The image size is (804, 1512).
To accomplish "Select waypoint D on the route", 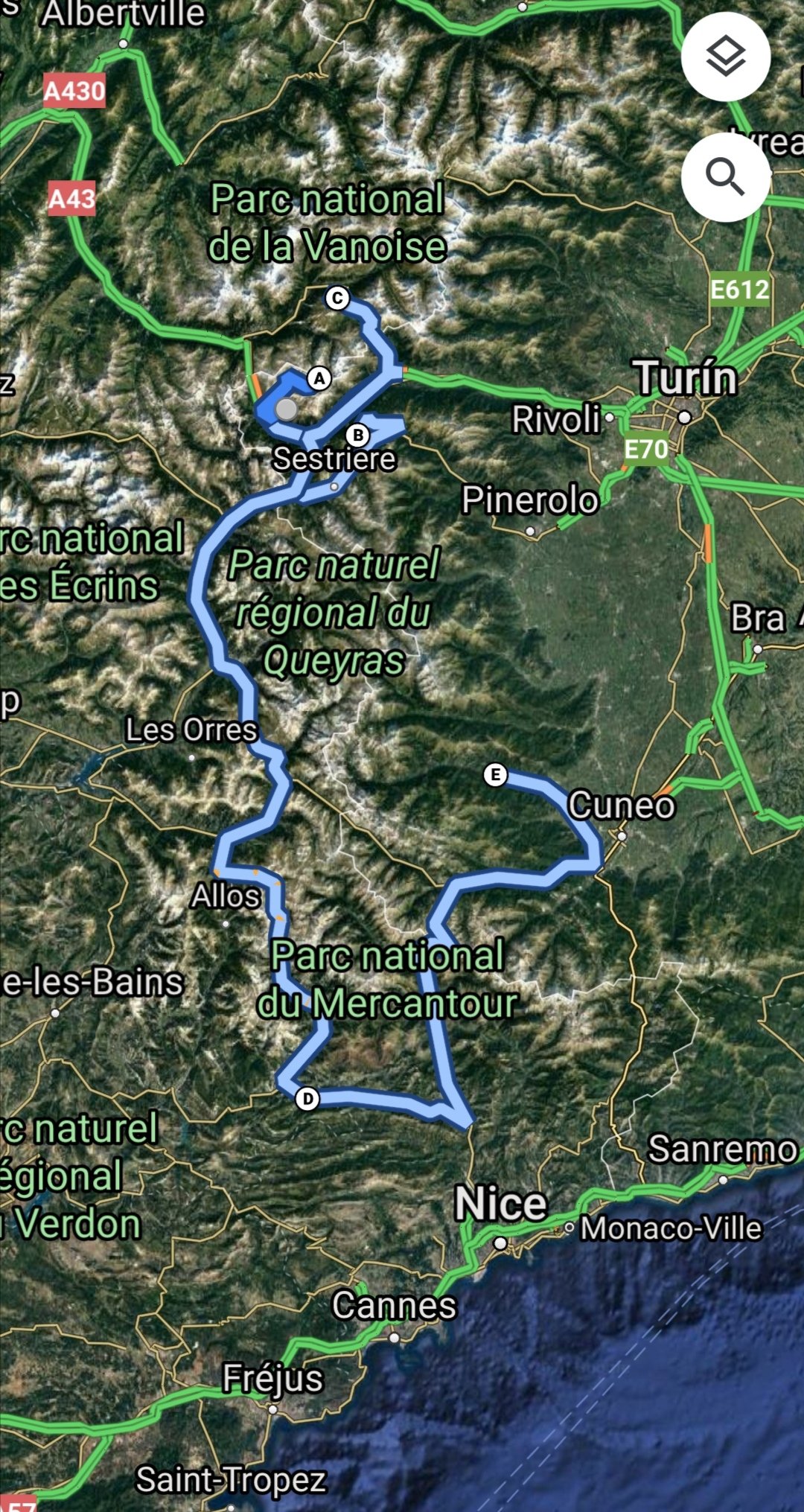I will tap(307, 1098).
